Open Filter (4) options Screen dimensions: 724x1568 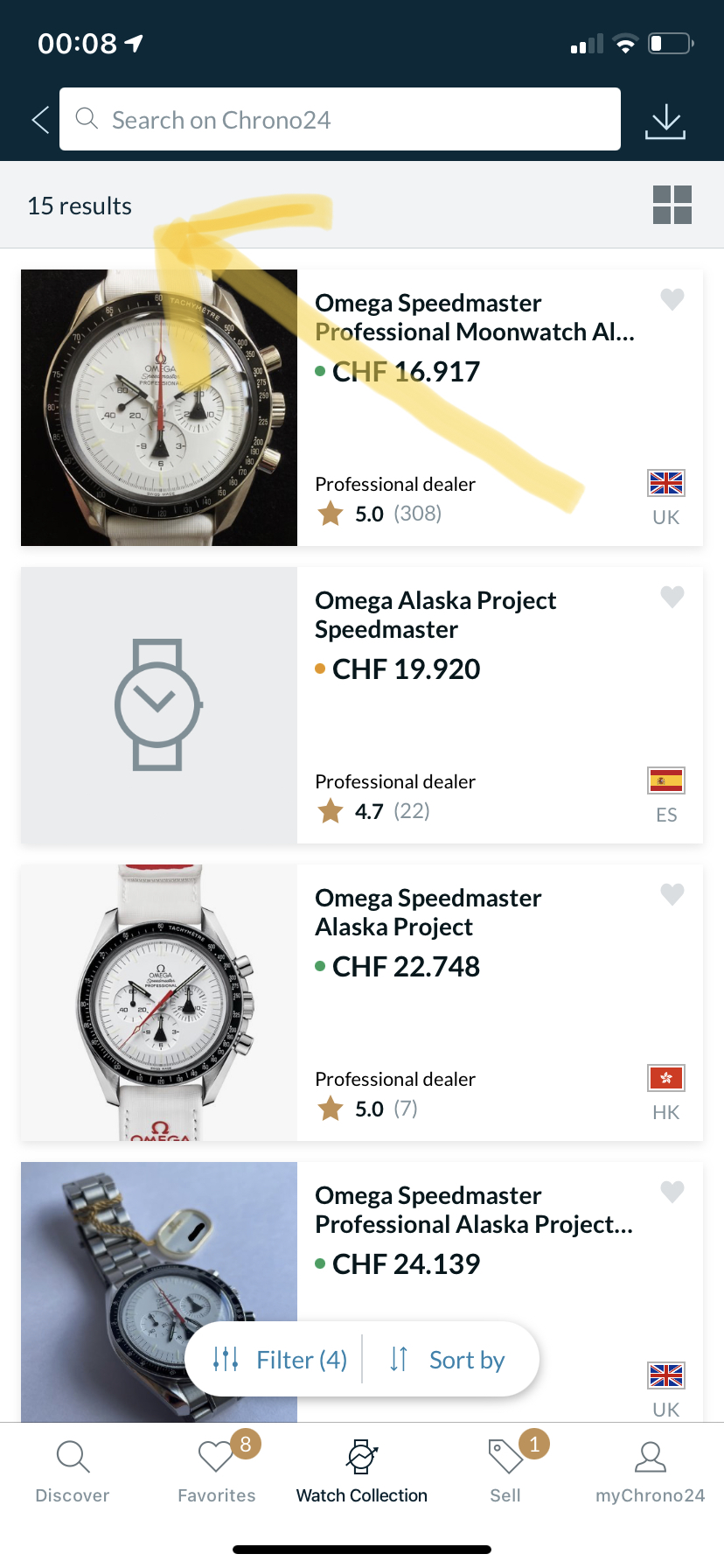coord(280,1360)
